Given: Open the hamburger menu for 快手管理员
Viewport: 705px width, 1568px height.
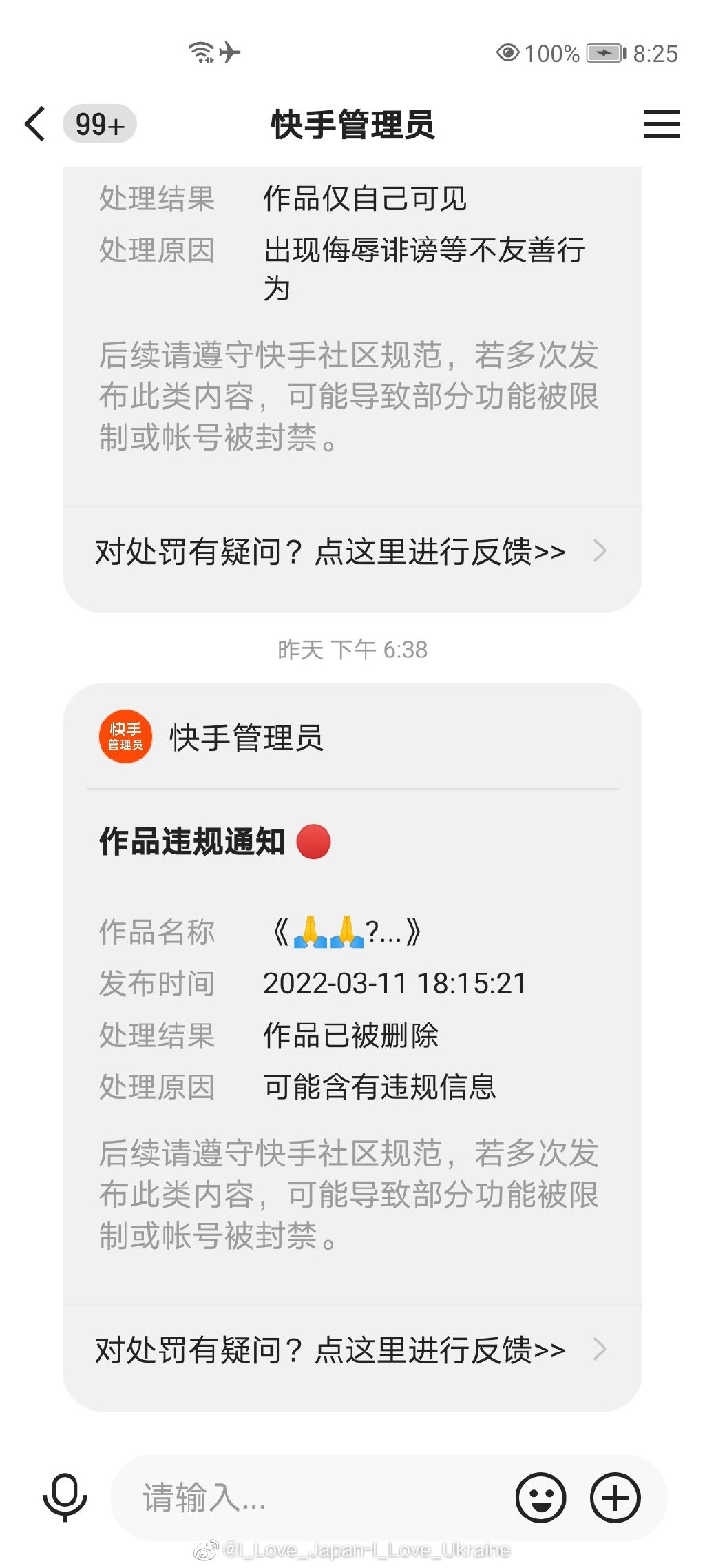Looking at the screenshot, I should point(662,124).
